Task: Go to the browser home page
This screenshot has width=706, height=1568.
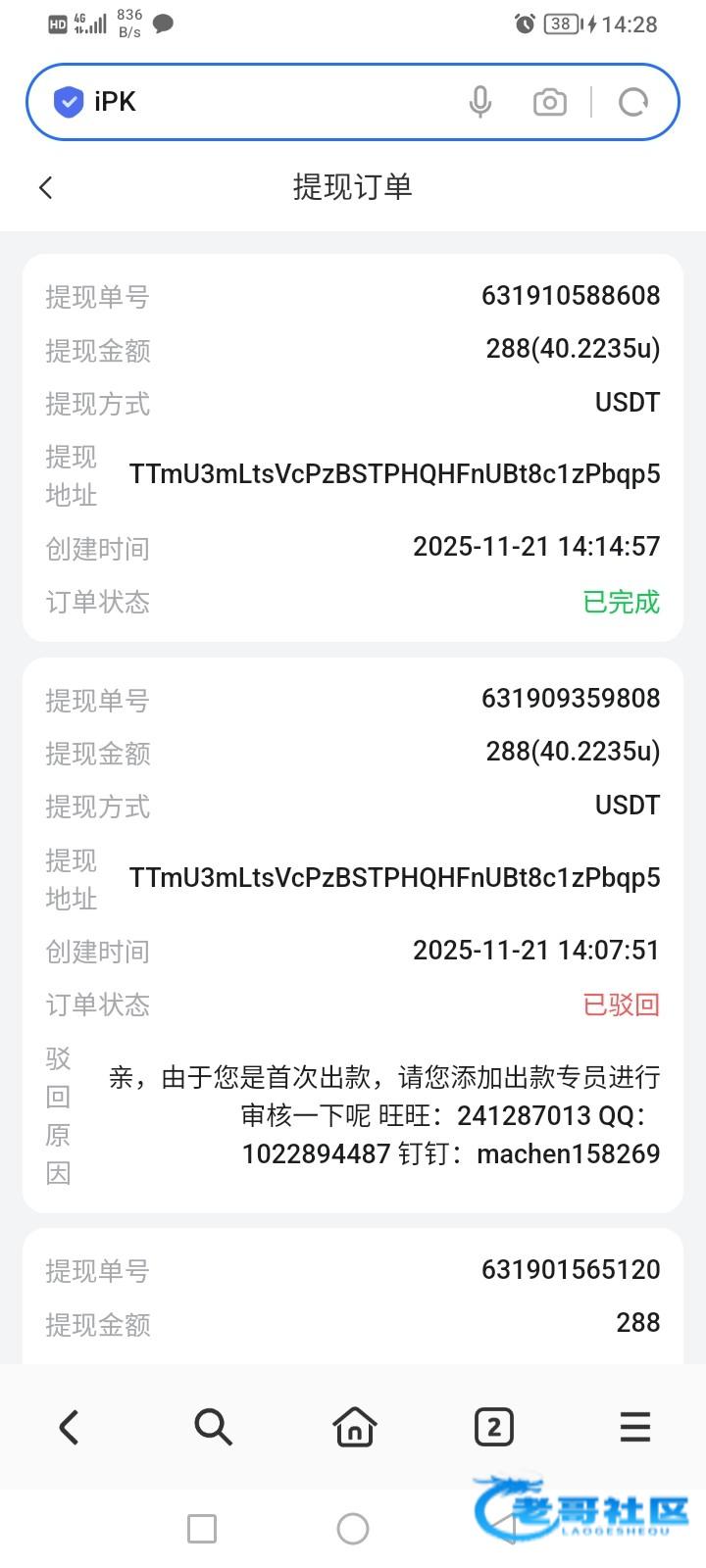Action: [x=354, y=1427]
